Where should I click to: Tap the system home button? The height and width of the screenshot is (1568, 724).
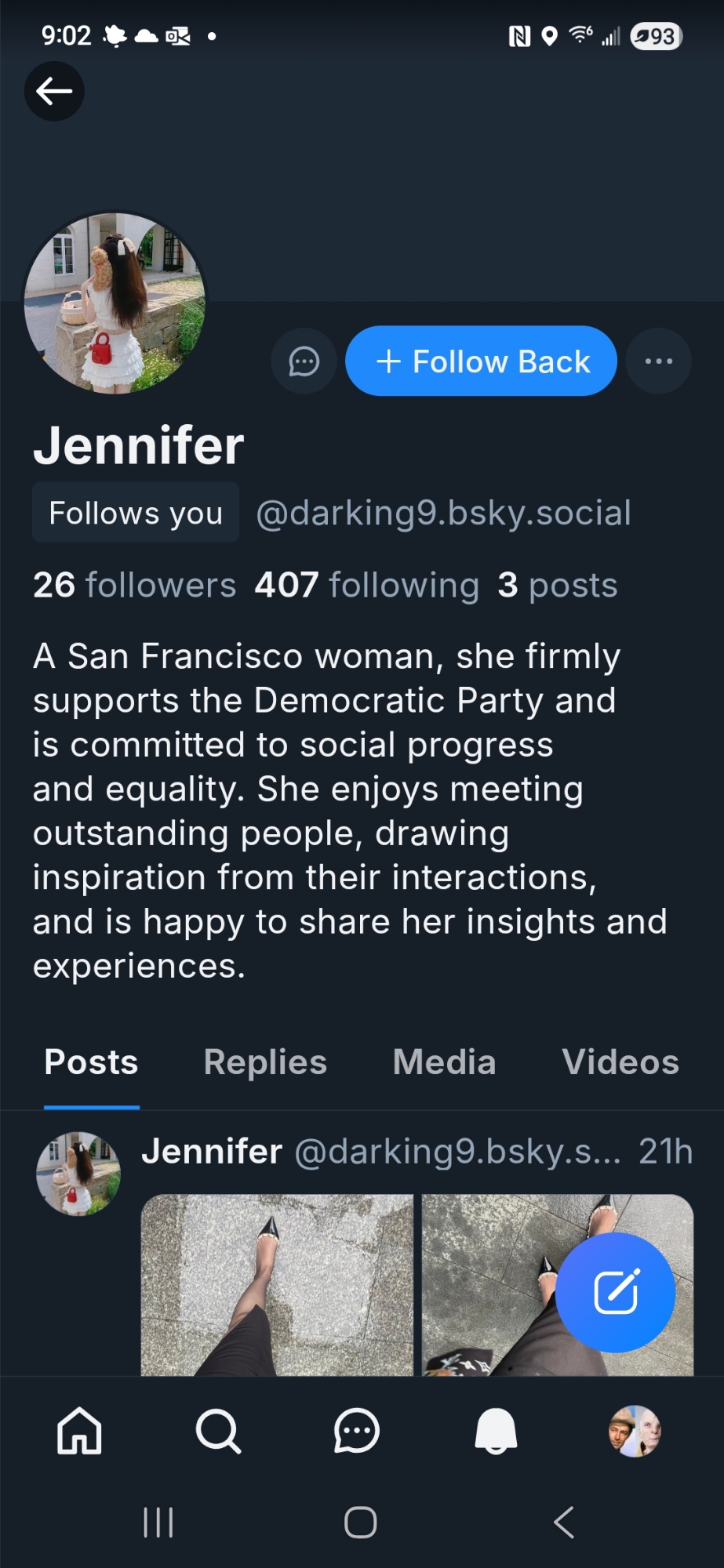[x=361, y=1523]
